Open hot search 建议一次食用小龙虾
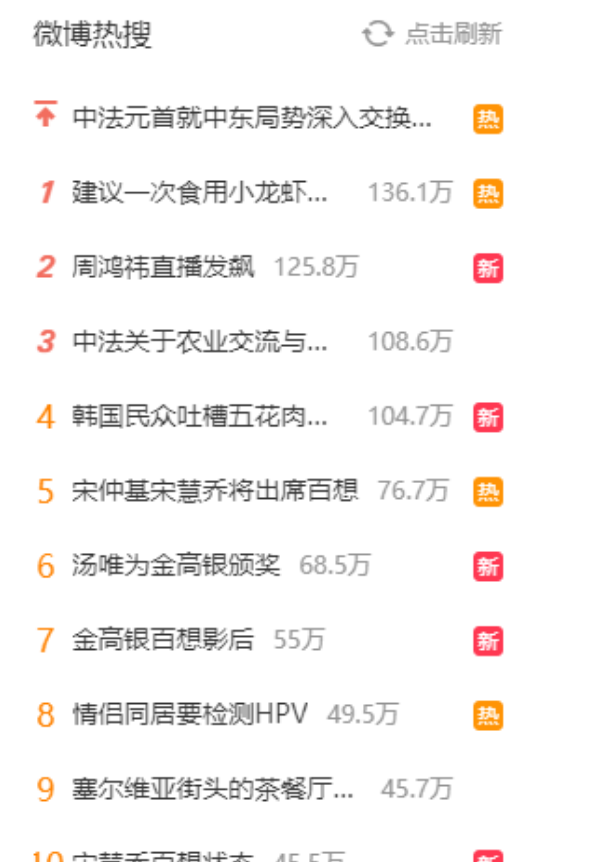The image size is (608, 862). click(x=200, y=192)
